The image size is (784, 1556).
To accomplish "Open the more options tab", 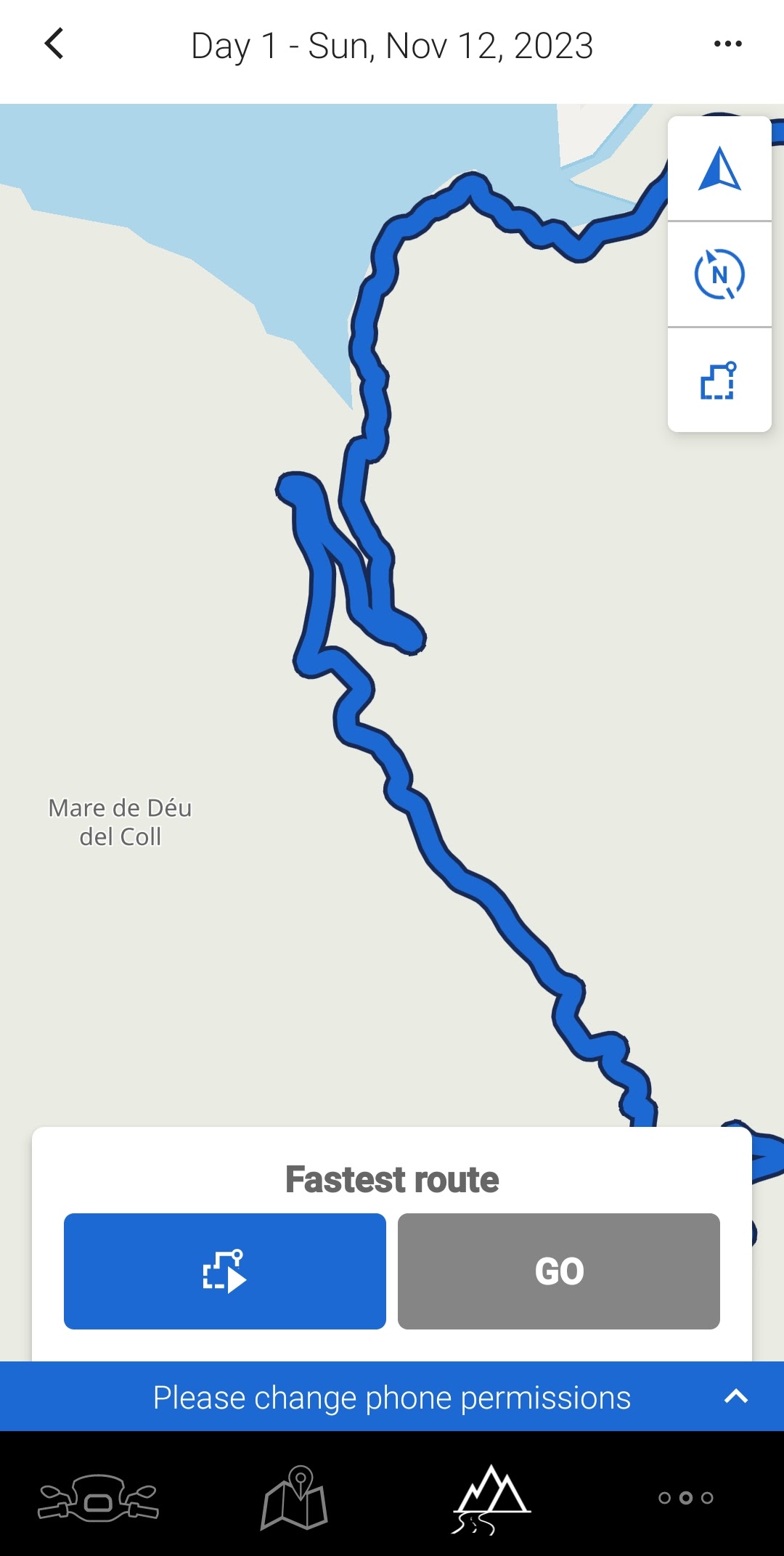I will tap(686, 1498).
